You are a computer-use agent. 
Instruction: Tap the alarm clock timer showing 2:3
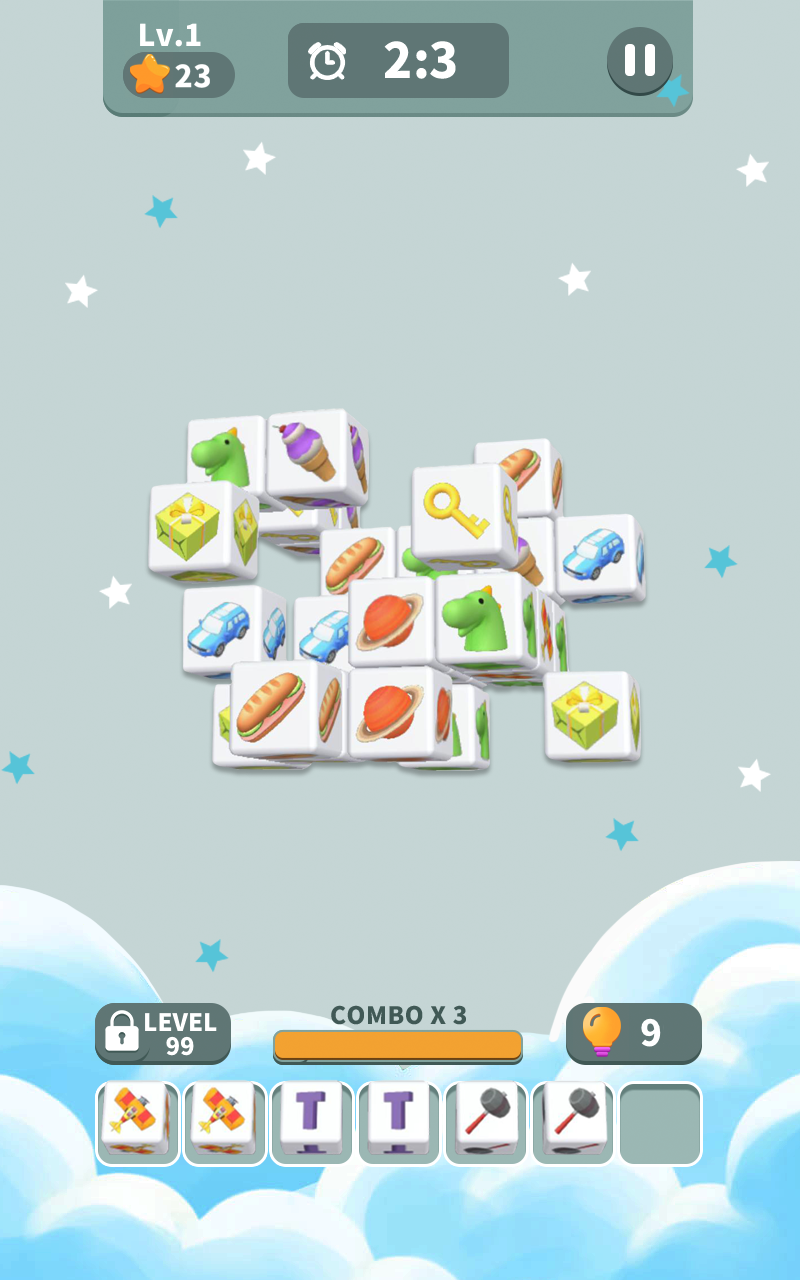coord(397,59)
